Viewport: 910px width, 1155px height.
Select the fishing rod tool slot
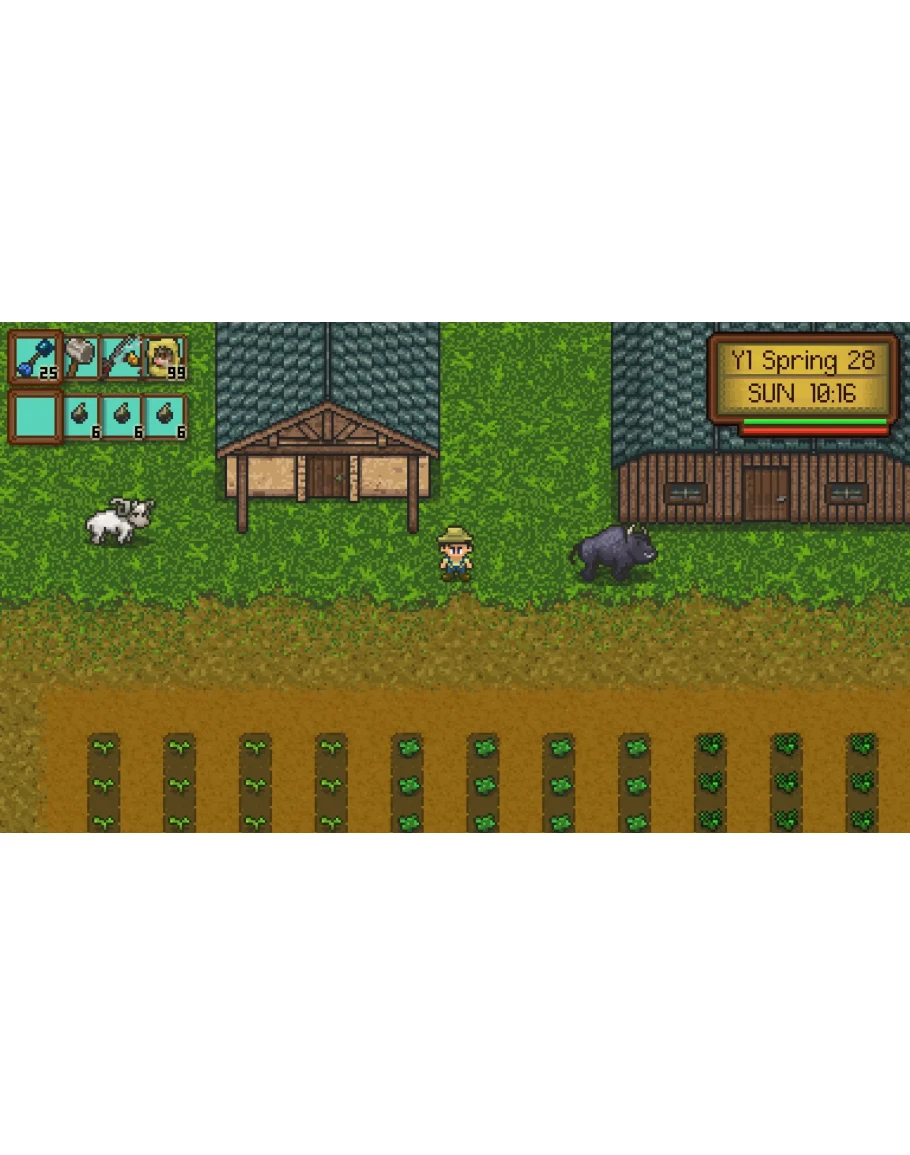[x=122, y=357]
